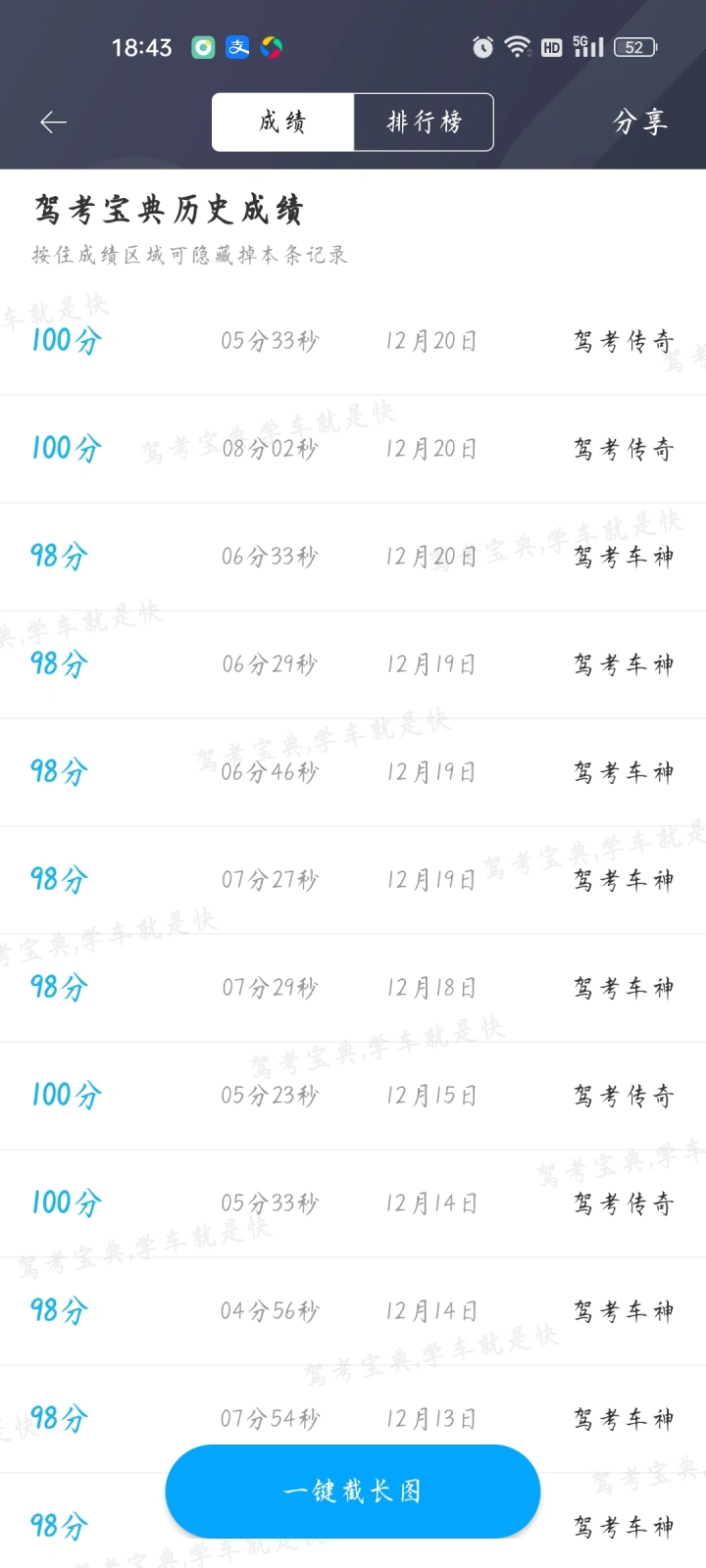Screen dimensions: 706x1568
Task: Go back using the top-left arrow
Action: coord(53,122)
